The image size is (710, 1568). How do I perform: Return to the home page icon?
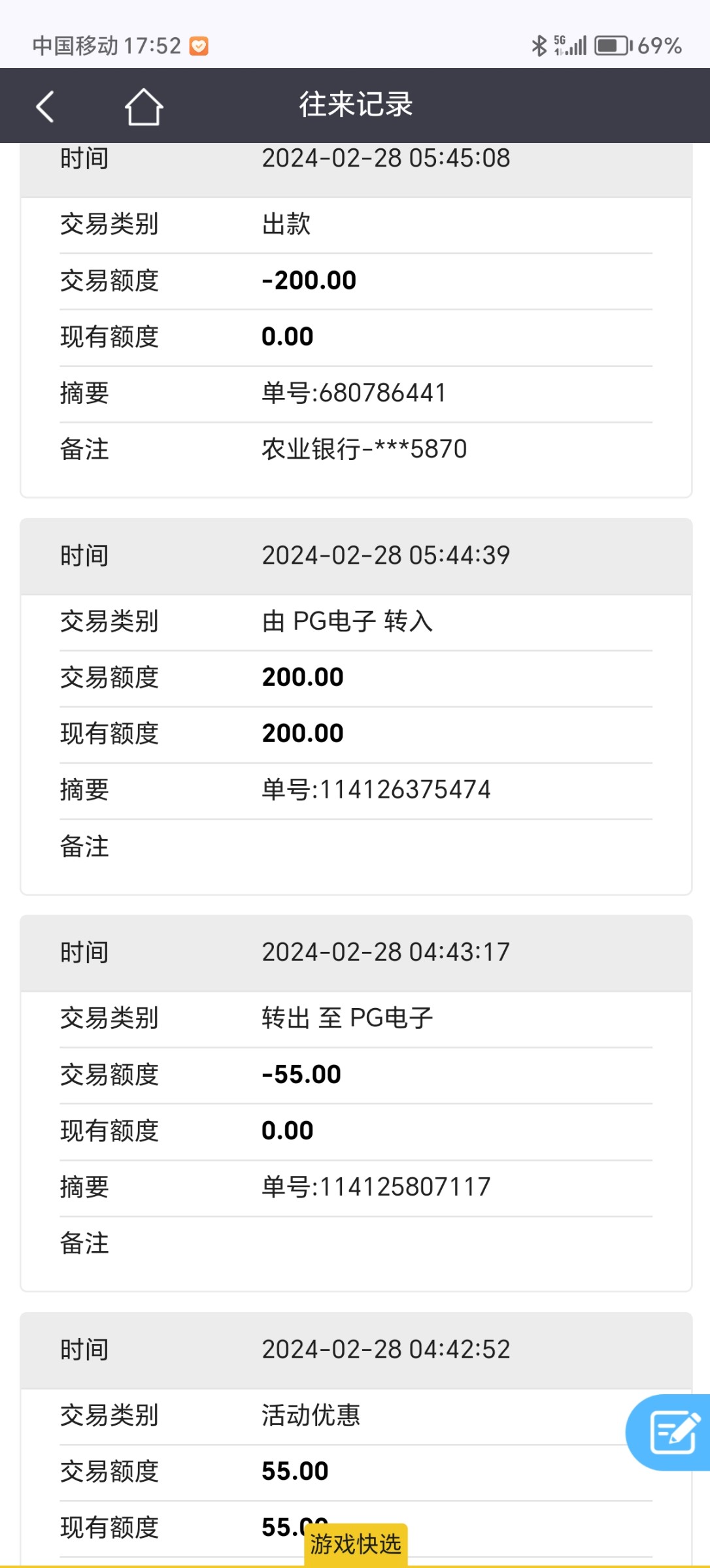[143, 106]
